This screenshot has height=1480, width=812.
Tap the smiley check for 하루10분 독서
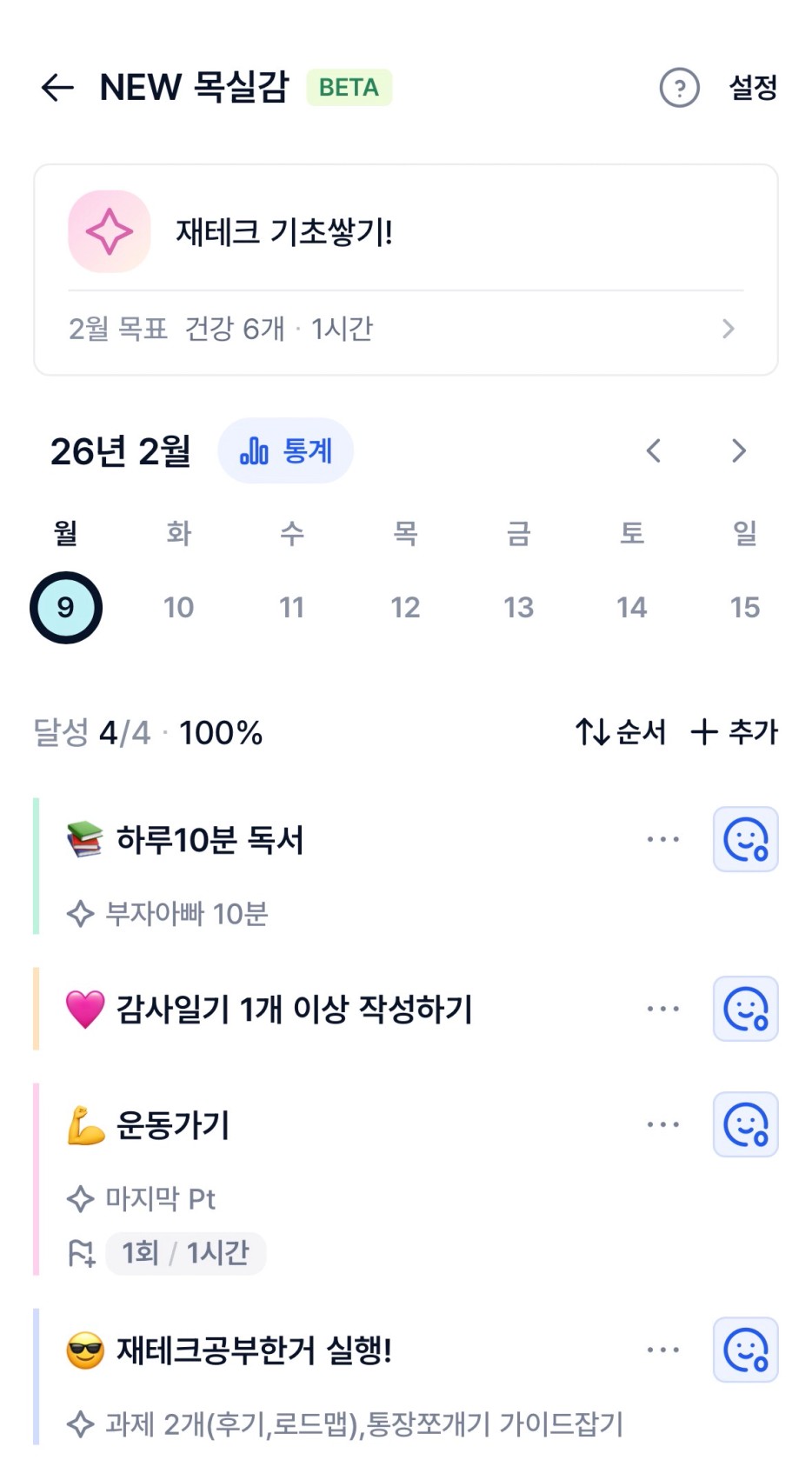[x=745, y=840]
